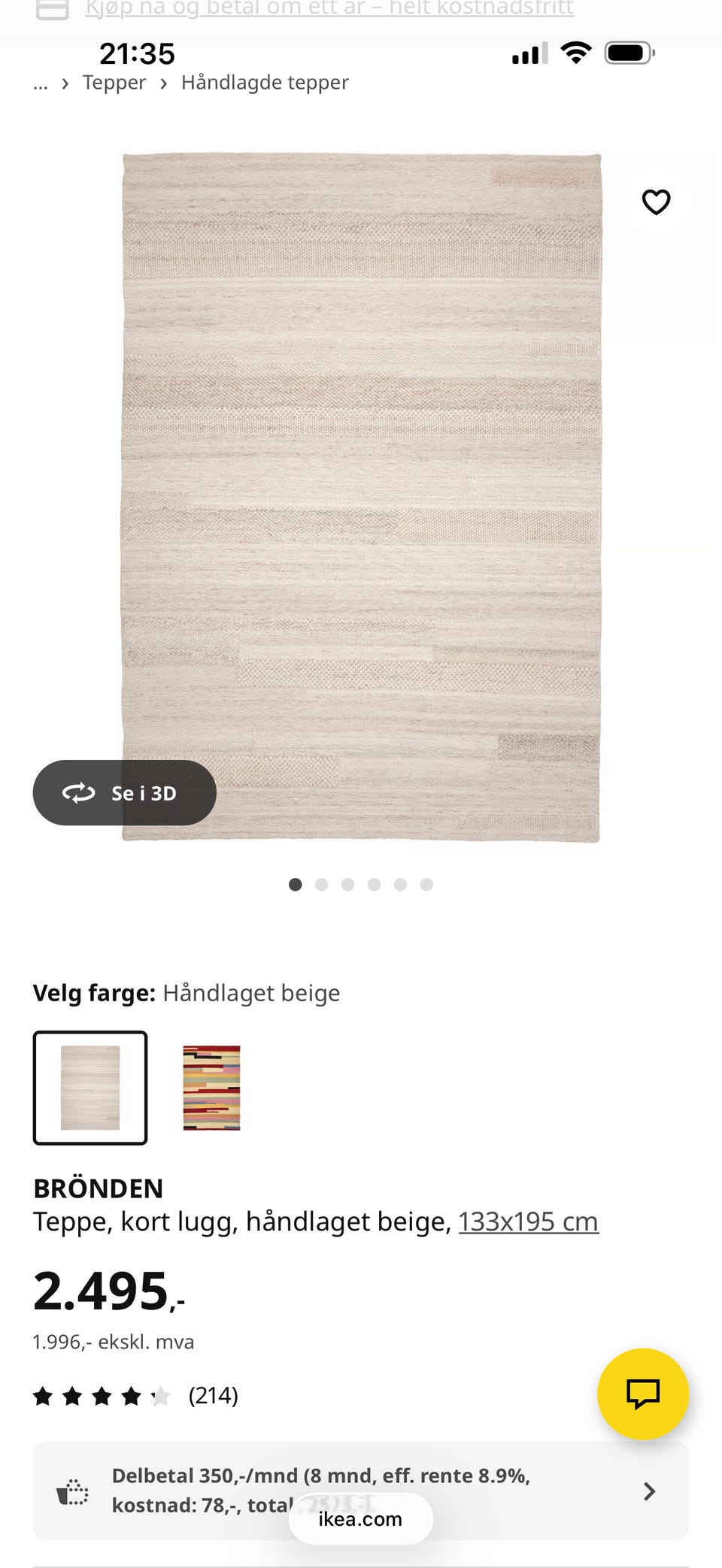Open the 3D view with the rotate icon
Image resolution: width=722 pixels, height=1568 pixels.
coord(80,792)
